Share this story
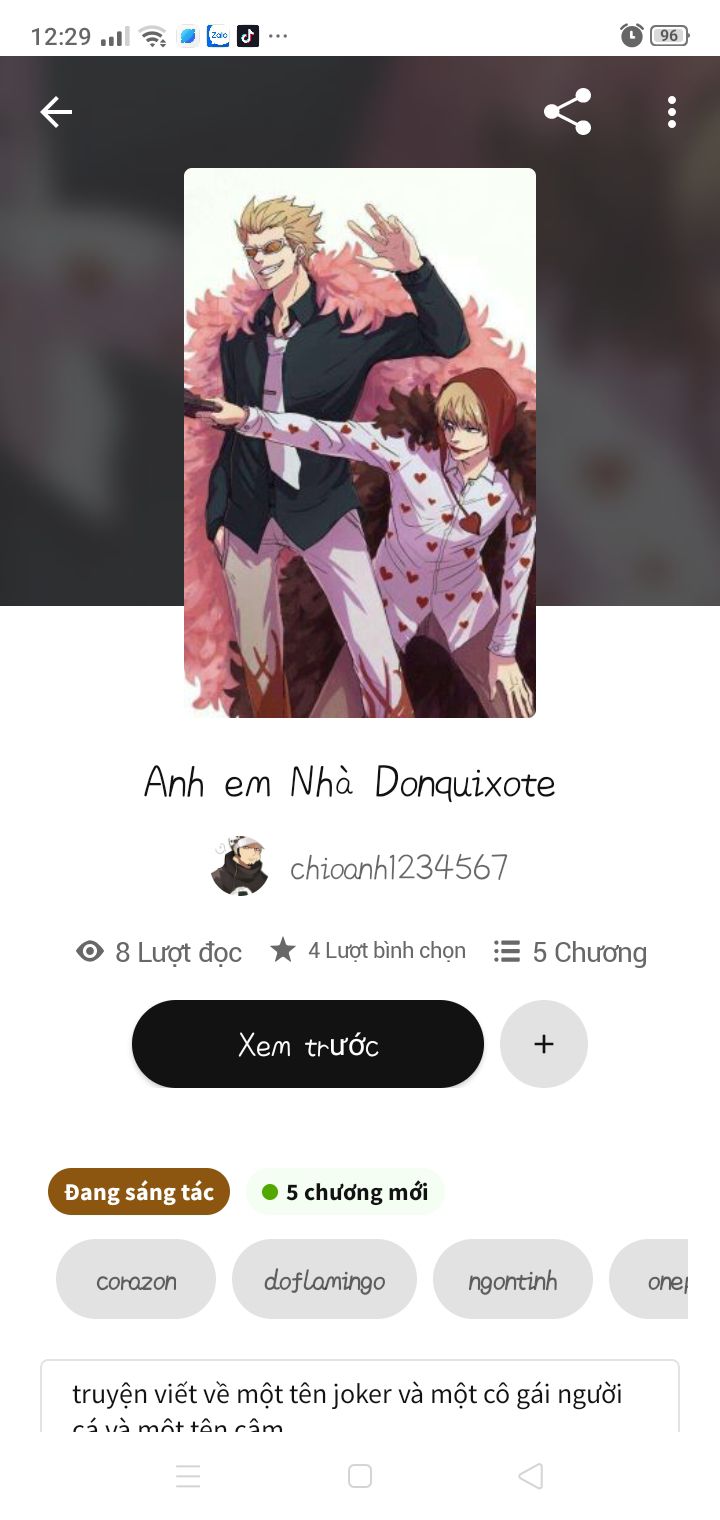Viewport: 720px width, 1520px height. (x=567, y=112)
